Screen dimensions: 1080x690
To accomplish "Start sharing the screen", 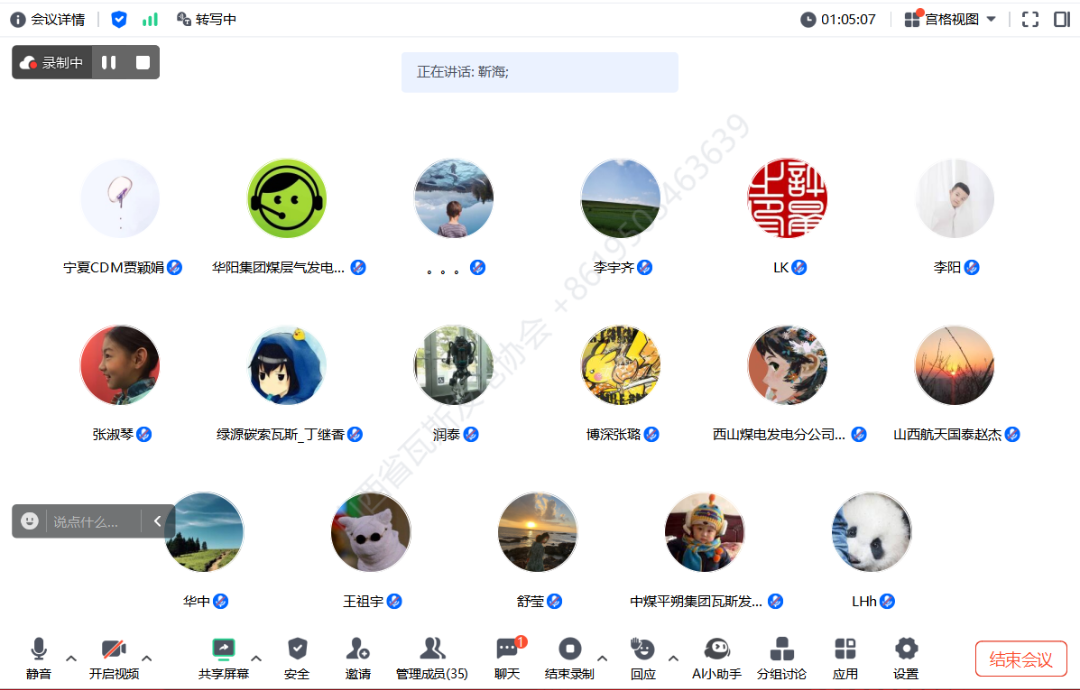I will tap(223, 657).
